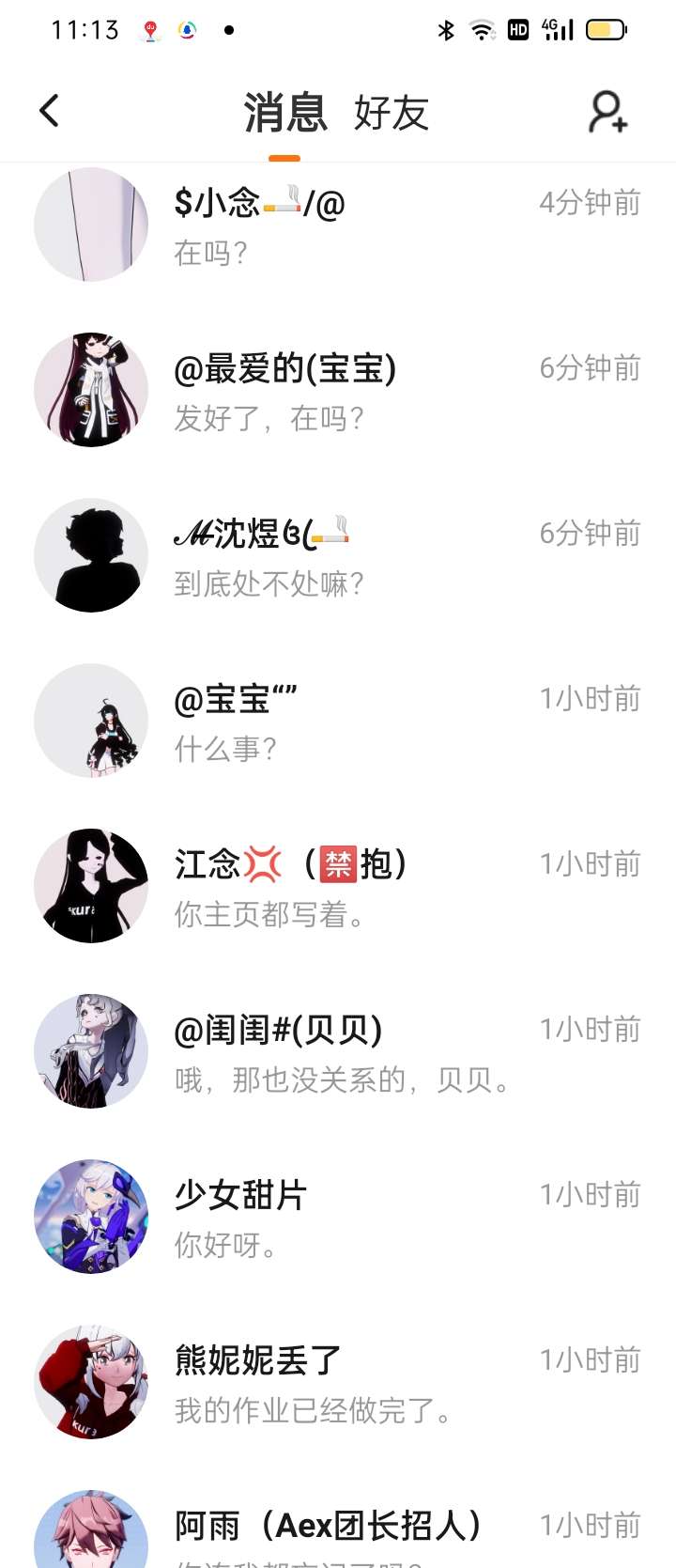Viewport: 676px width, 1568px height.
Task: Select the 消息 tab
Action: (x=285, y=114)
